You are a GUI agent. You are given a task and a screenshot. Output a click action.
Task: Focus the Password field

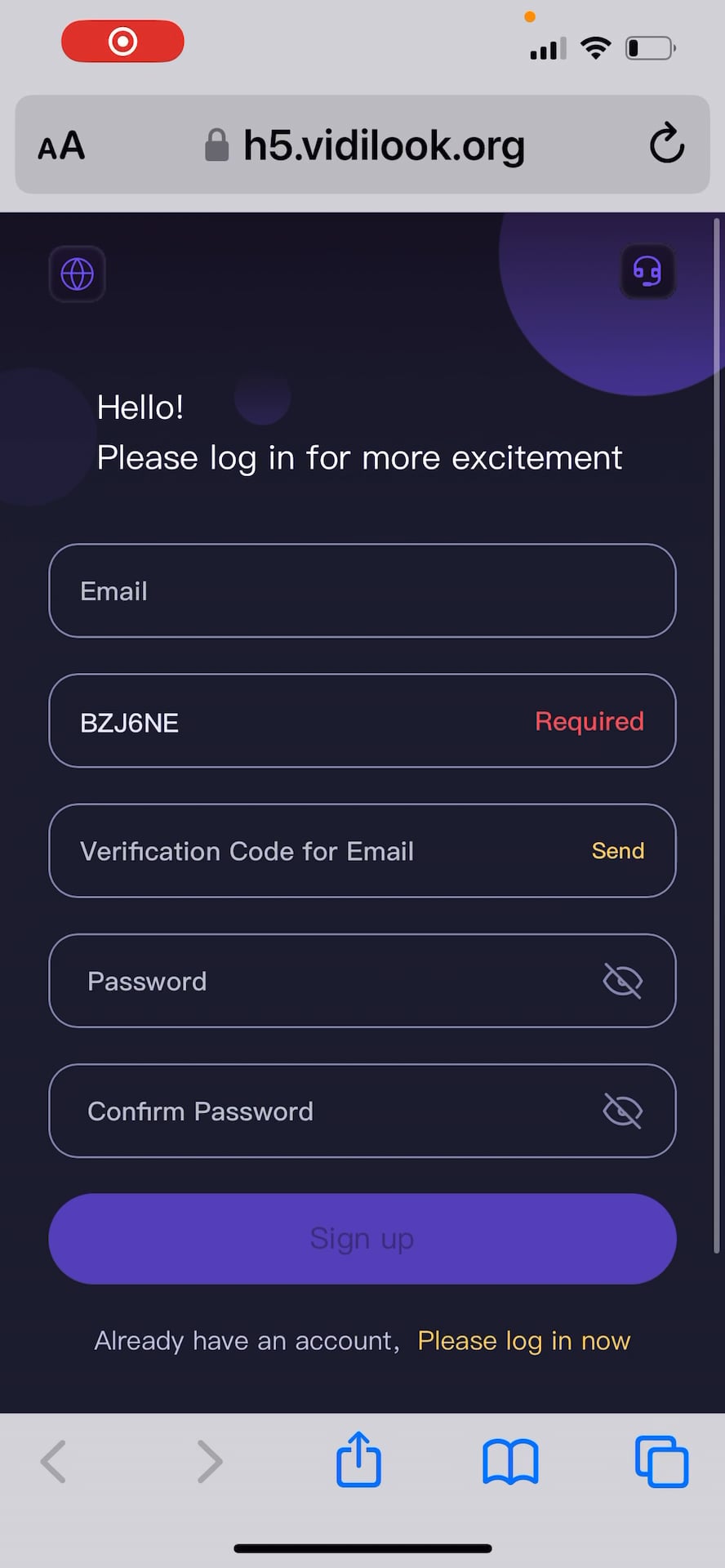tap(327, 981)
